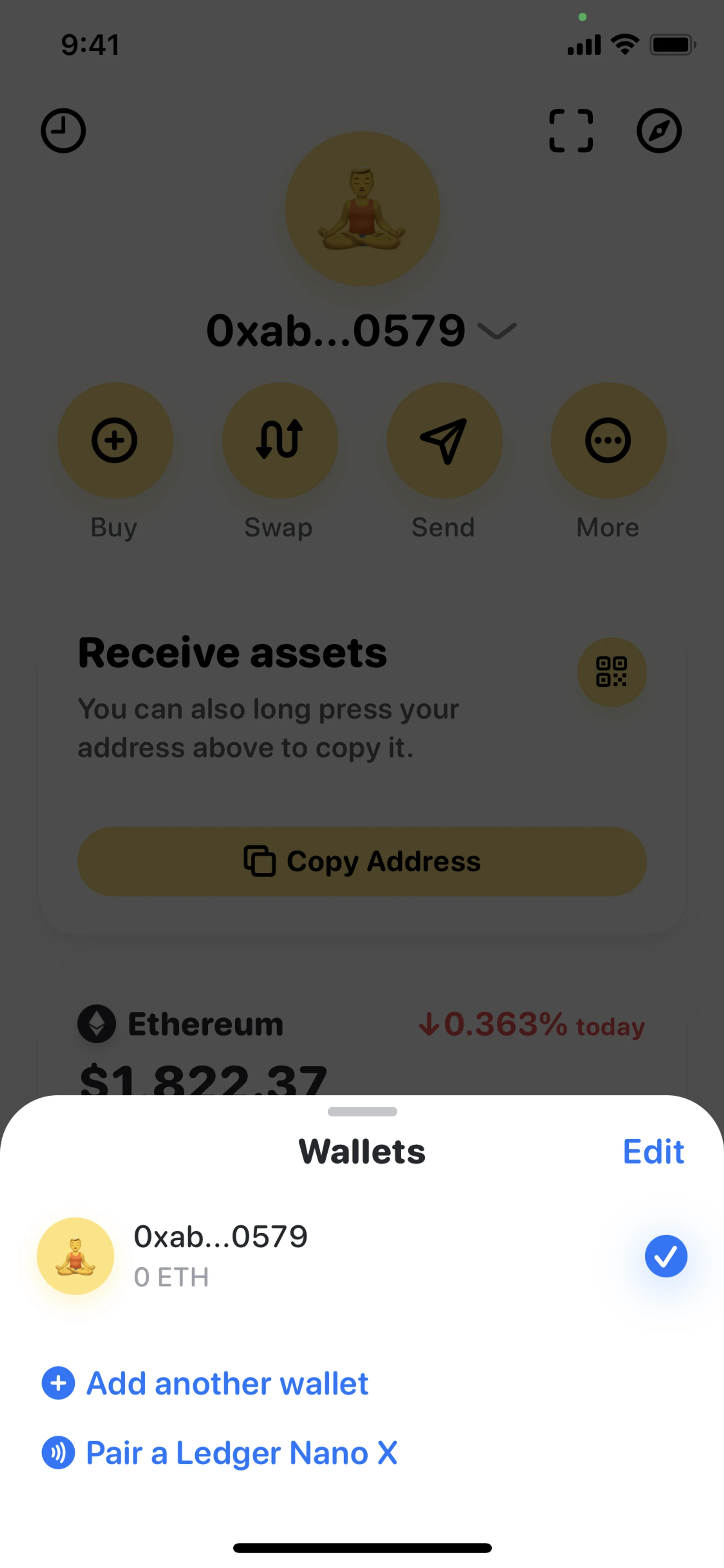
Task: Open the activity history clock icon
Action: 63,131
